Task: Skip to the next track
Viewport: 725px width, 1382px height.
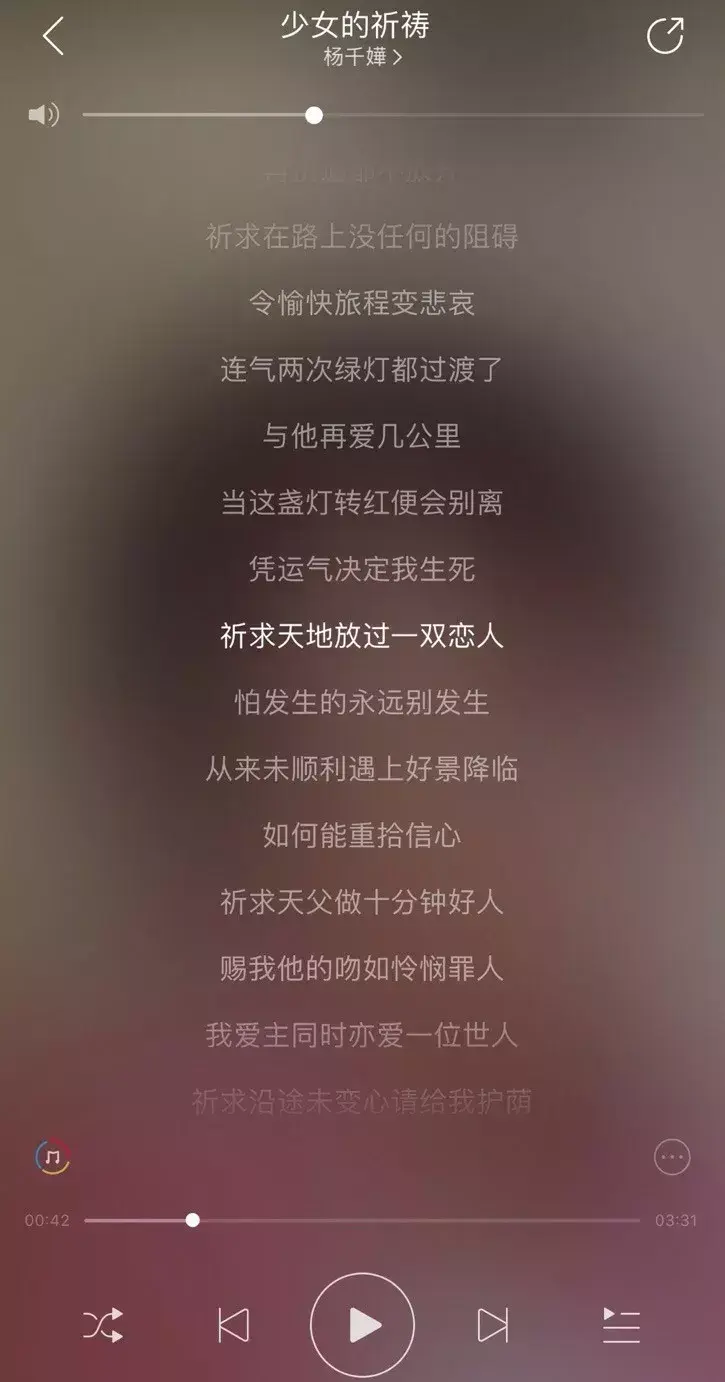Action: 492,1325
